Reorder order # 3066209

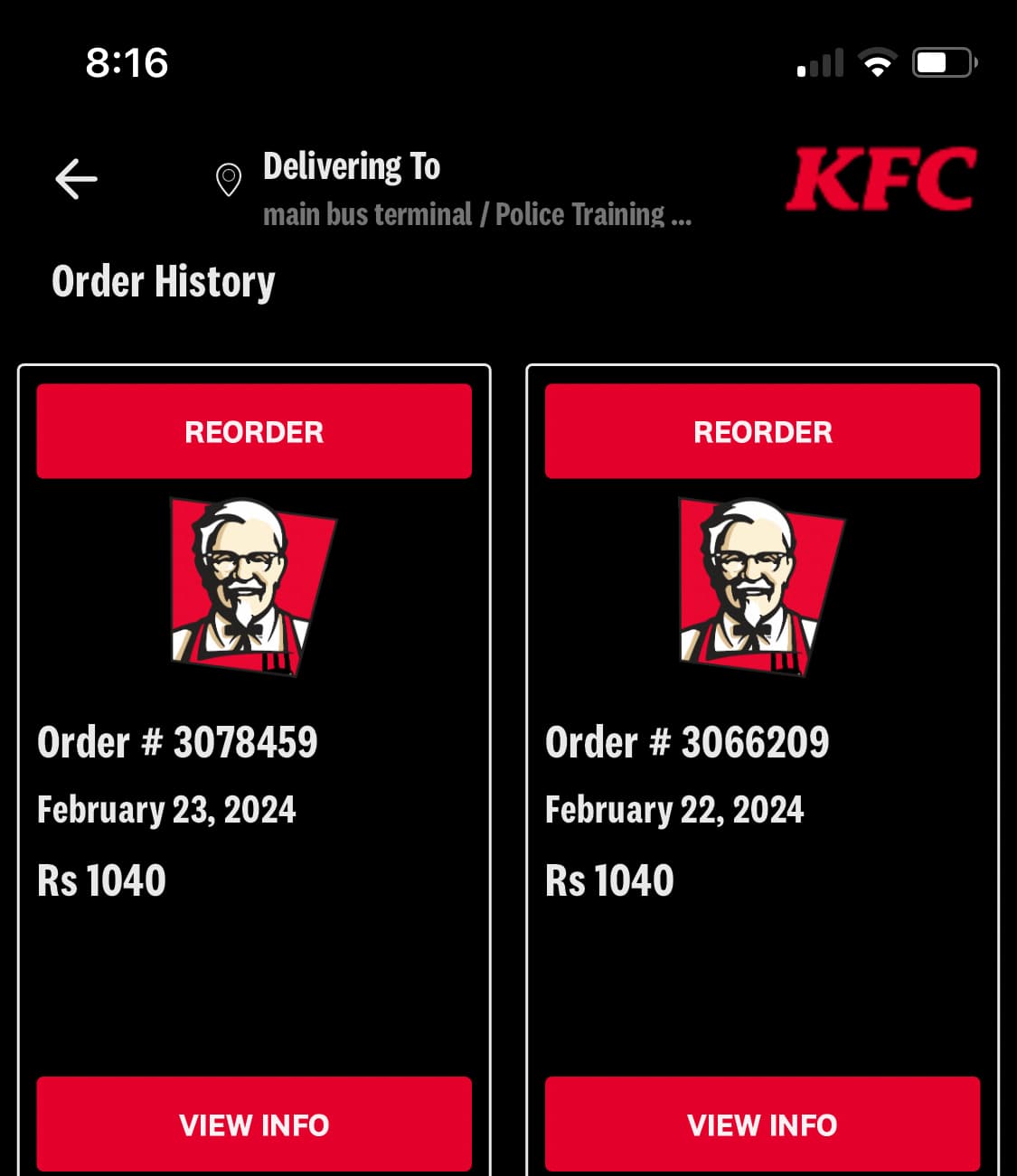coord(762,431)
